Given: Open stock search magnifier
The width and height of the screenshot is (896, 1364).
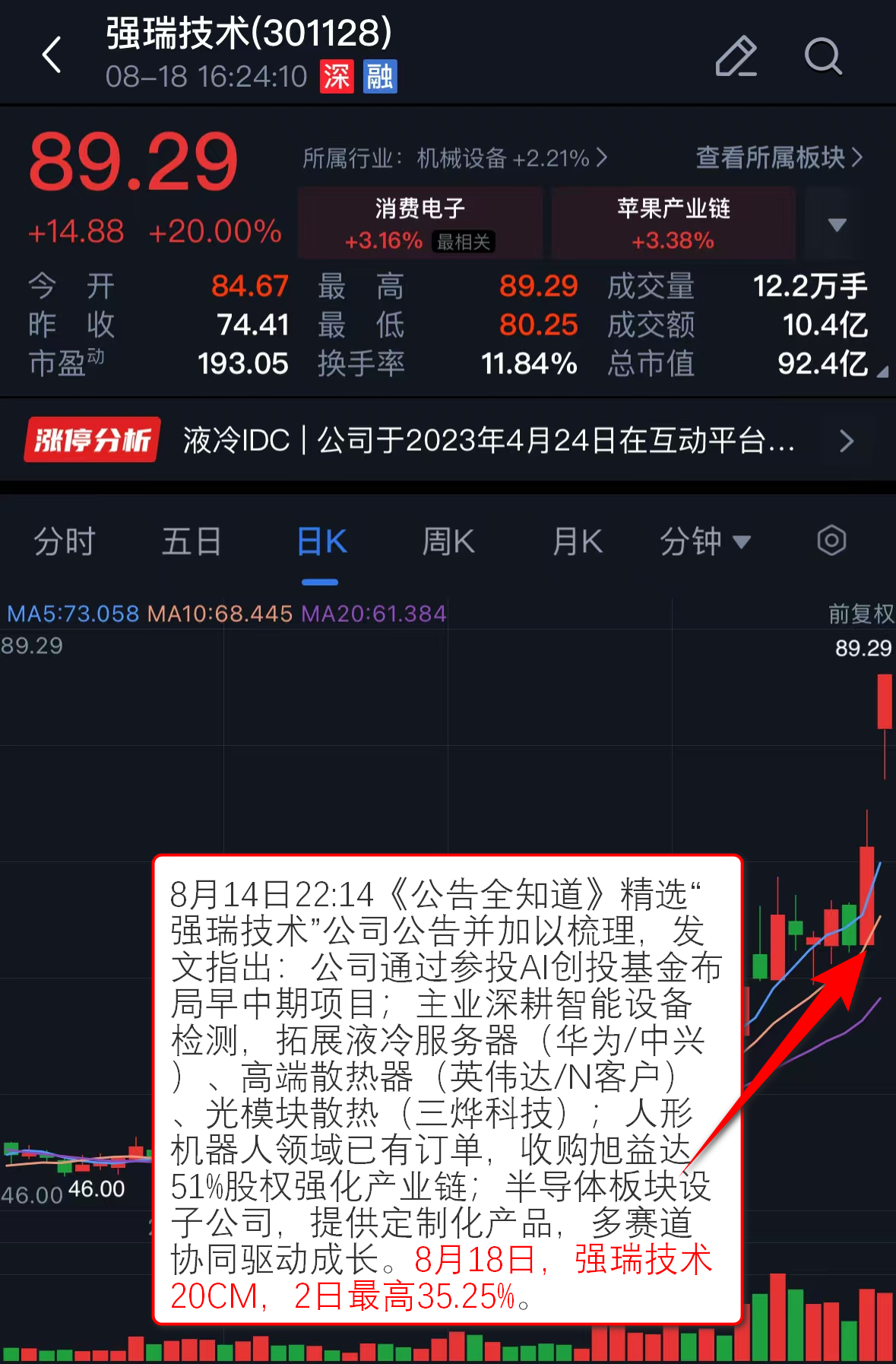Looking at the screenshot, I should [823, 56].
